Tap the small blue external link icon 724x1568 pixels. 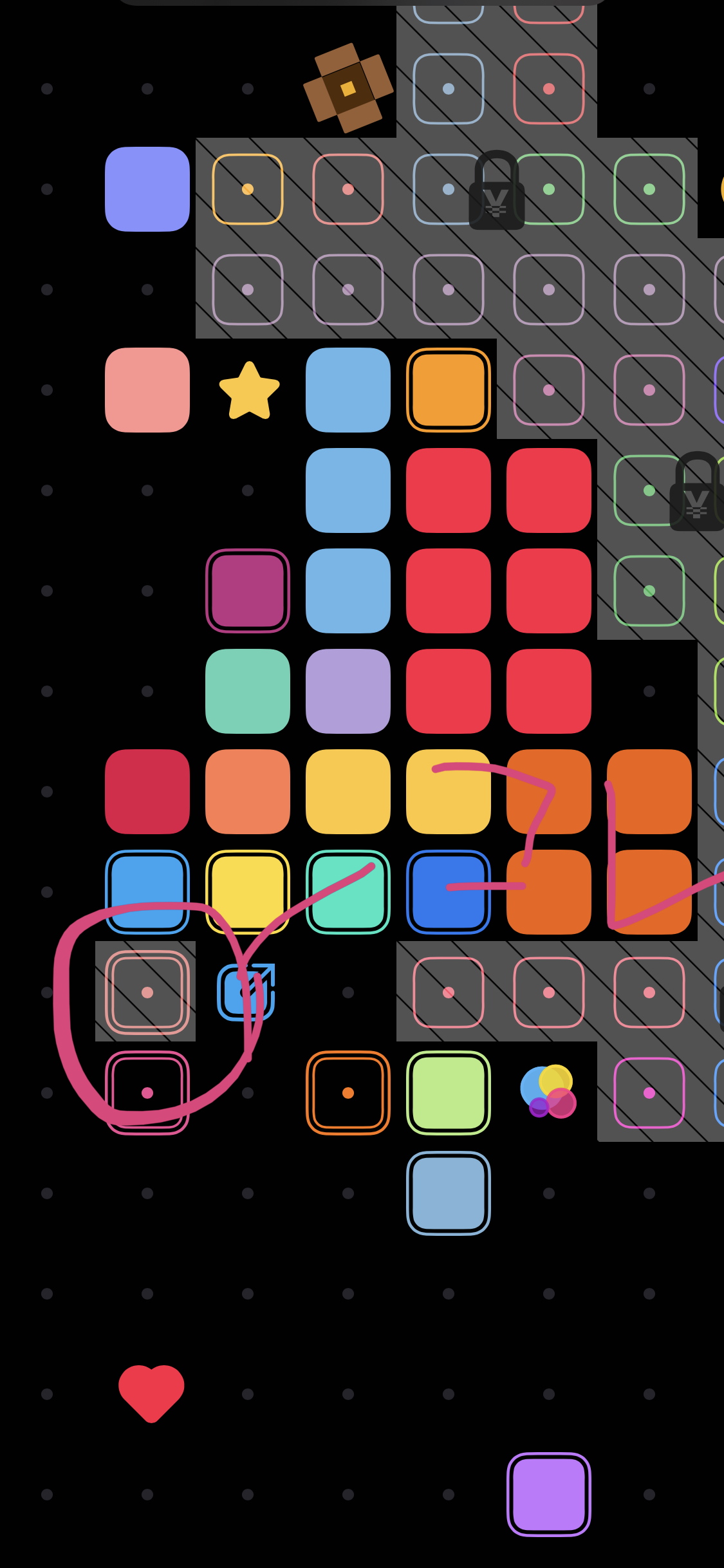[246, 992]
